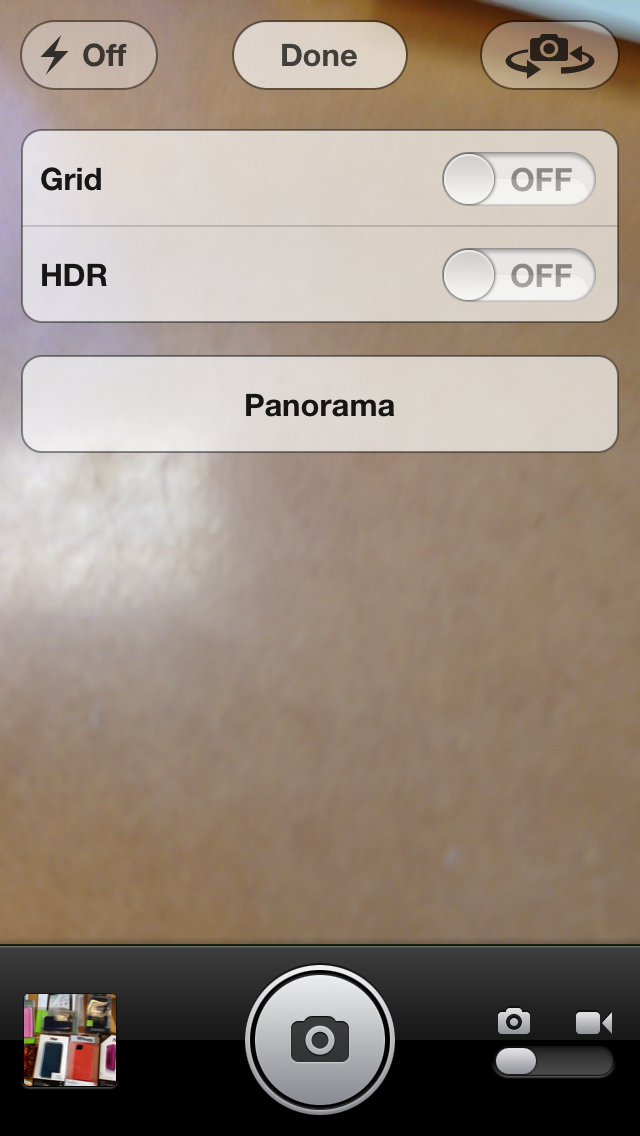Change the flash setting from Off
The image size is (640, 1136).
88,55
